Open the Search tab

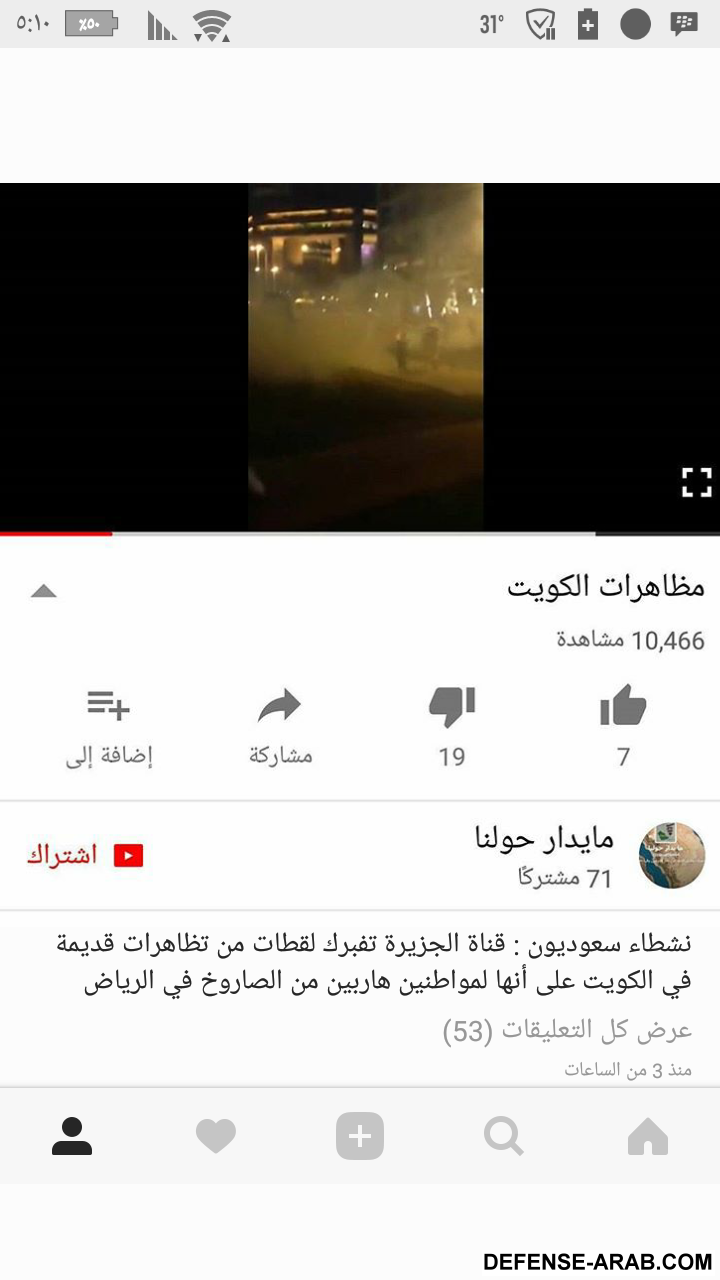click(503, 1137)
